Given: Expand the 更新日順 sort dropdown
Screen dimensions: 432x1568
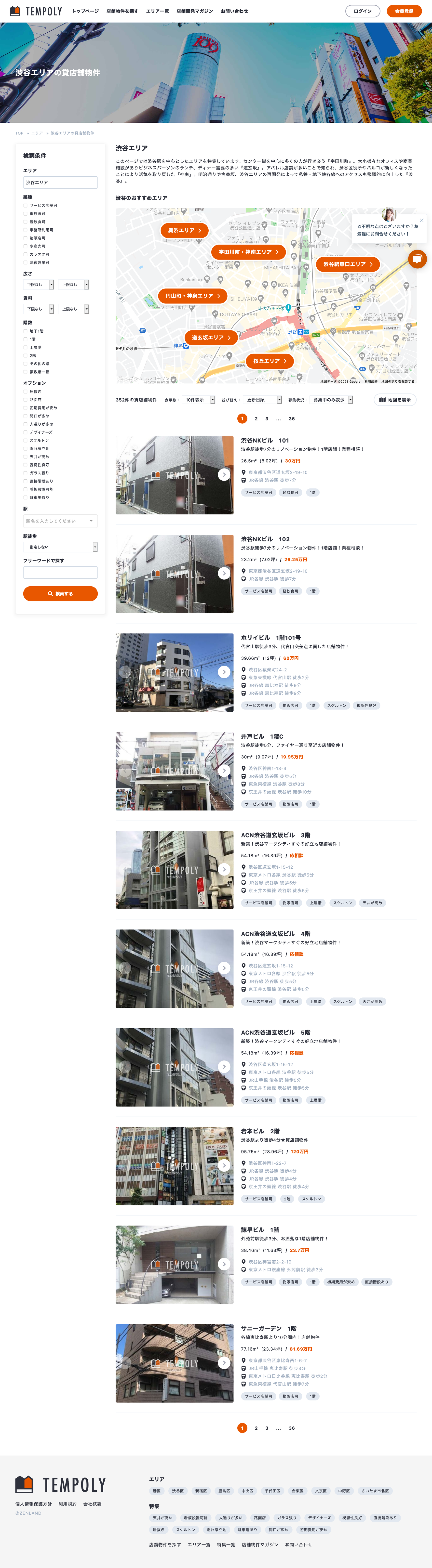Looking at the screenshot, I should 262,400.
